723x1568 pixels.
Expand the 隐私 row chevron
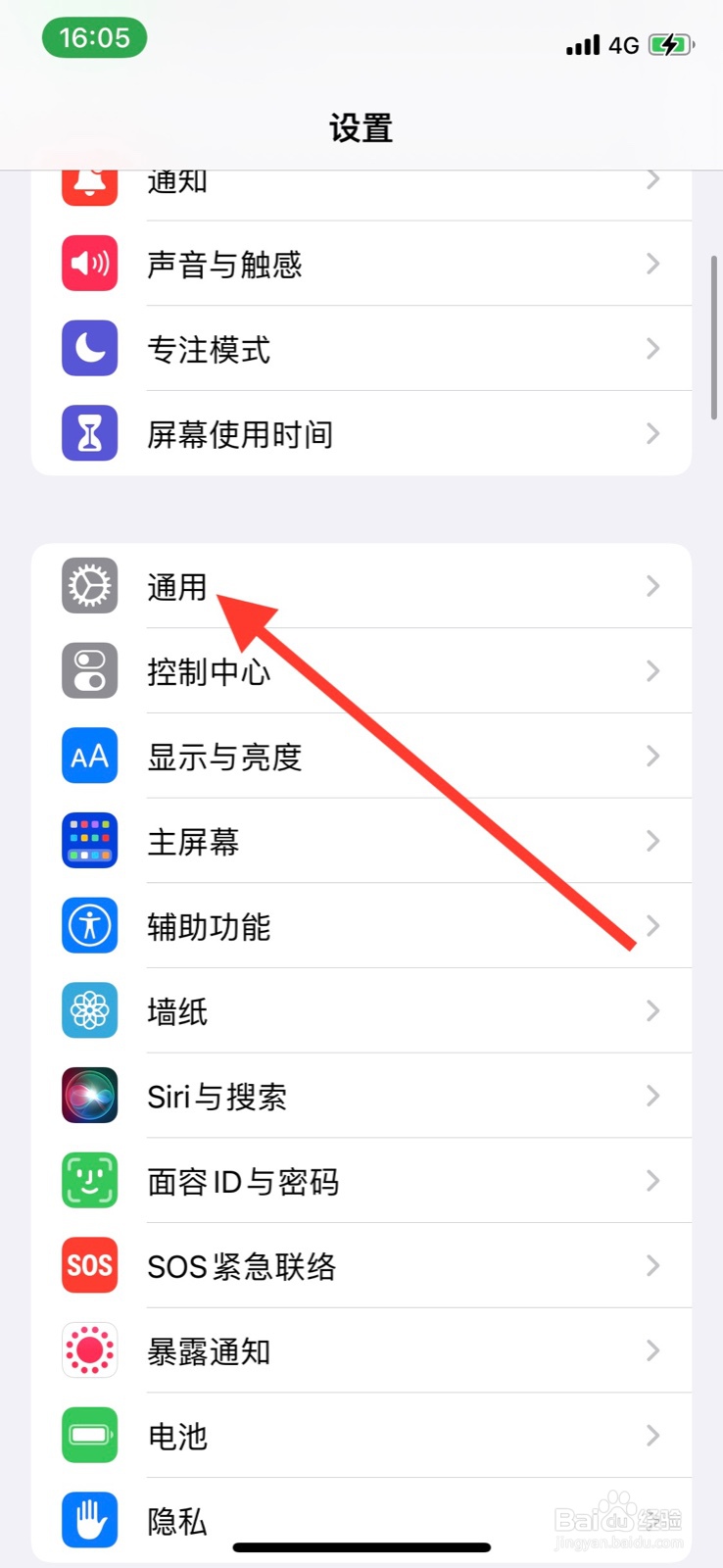(652, 1521)
